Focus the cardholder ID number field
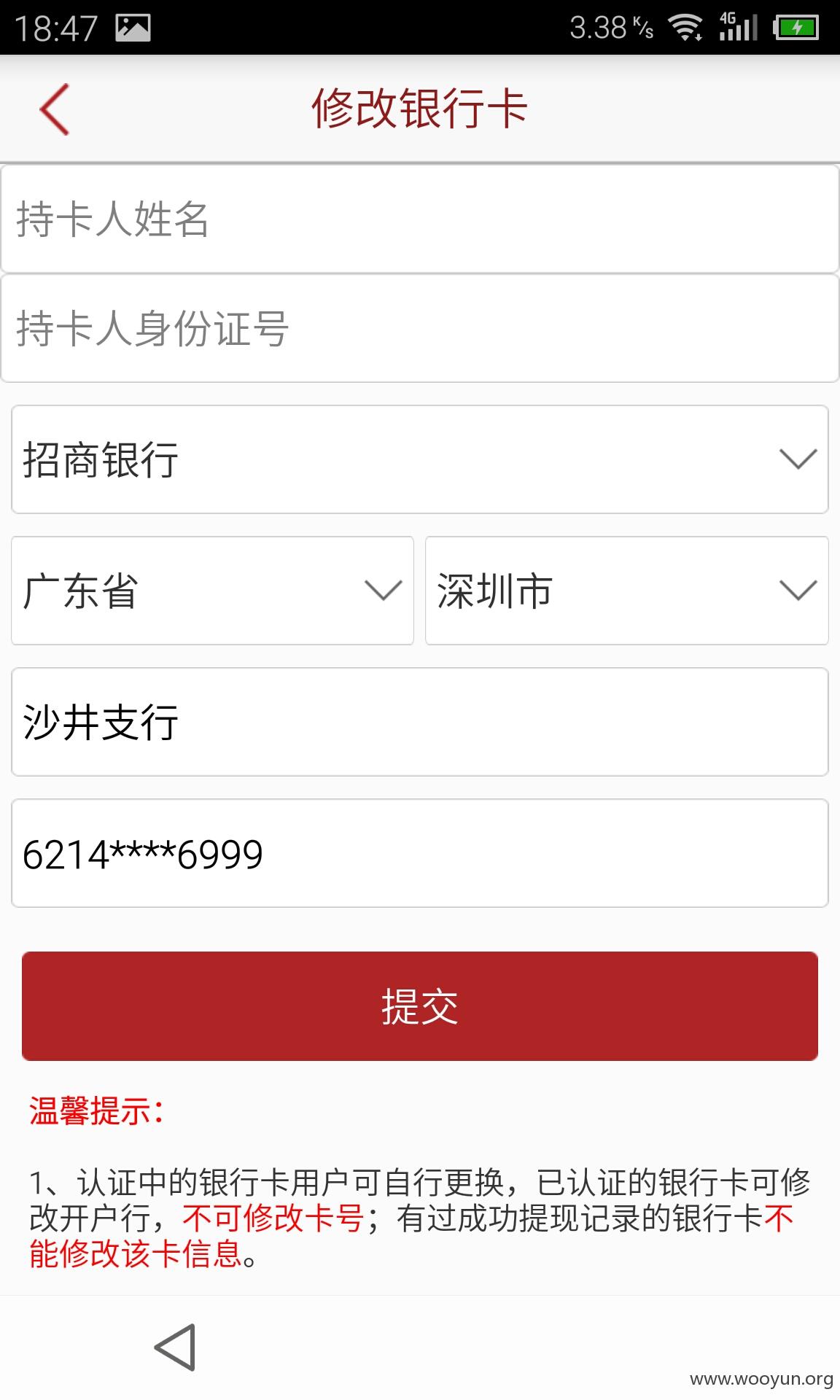Screen dimensions: 840x1400 click(x=420, y=328)
